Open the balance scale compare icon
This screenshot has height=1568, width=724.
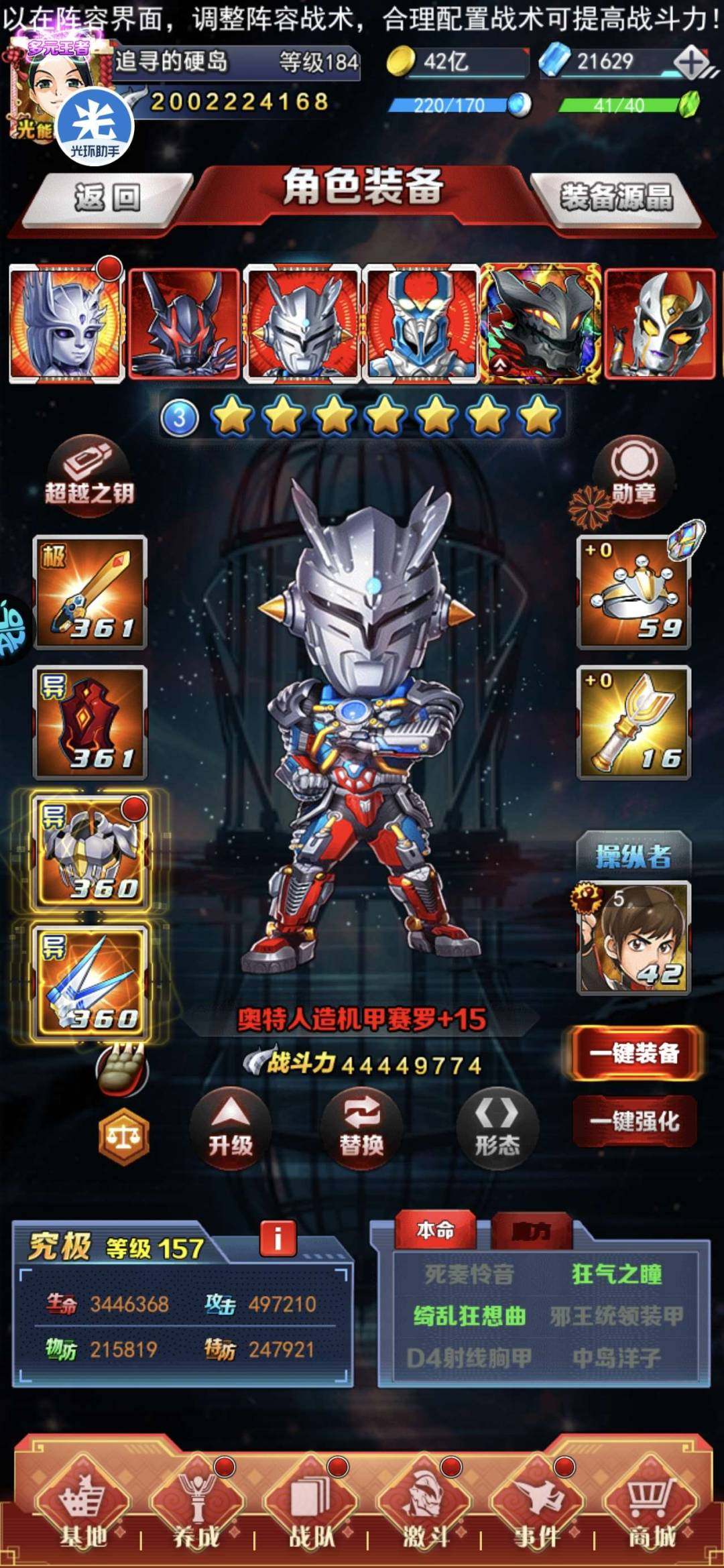tap(124, 1137)
